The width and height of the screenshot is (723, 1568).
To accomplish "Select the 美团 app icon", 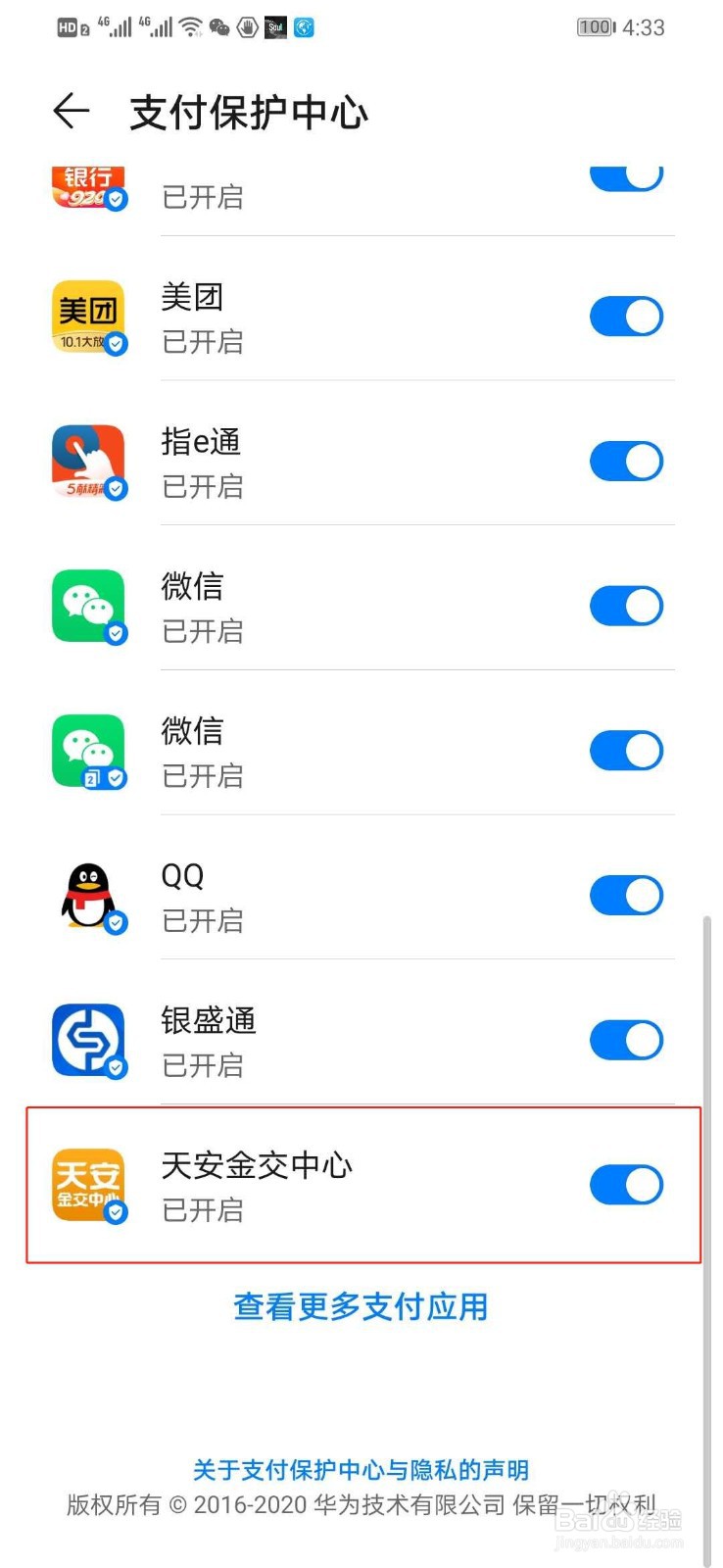I will pyautogui.click(x=88, y=316).
